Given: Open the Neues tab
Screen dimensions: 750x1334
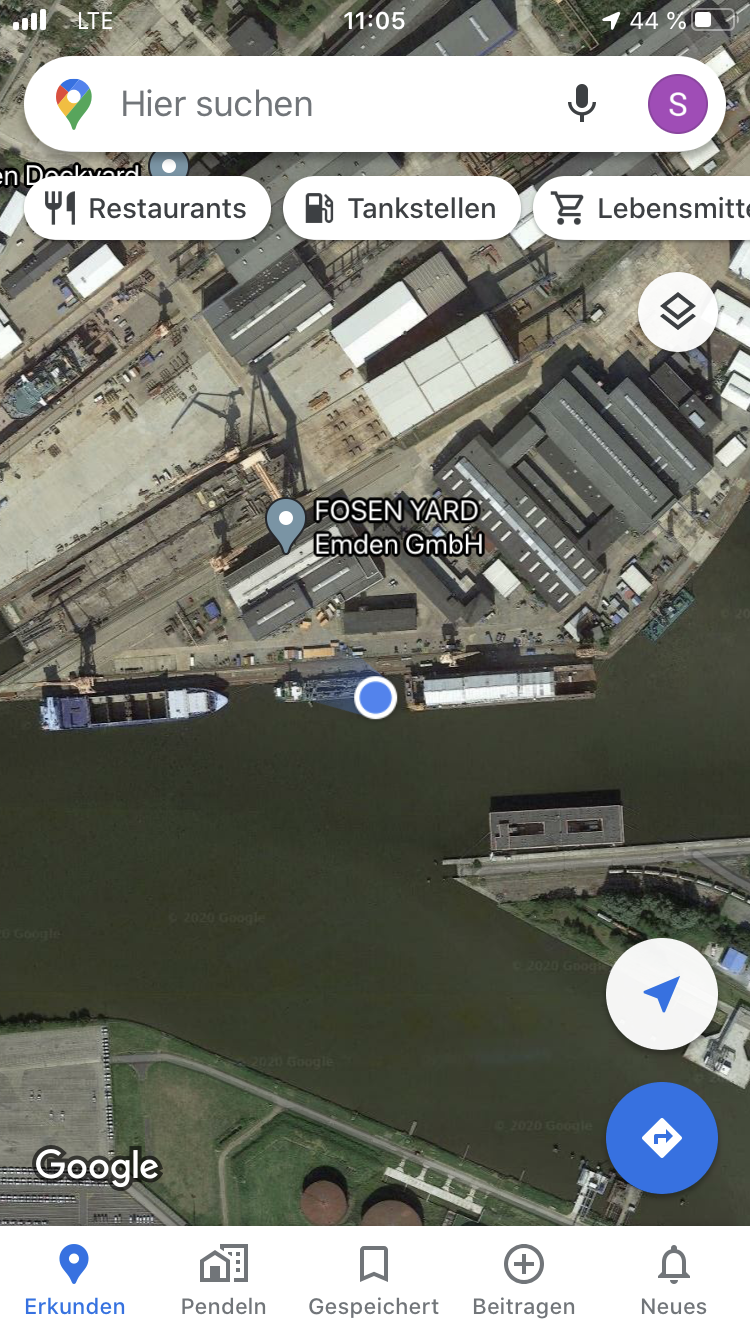Looking at the screenshot, I should [x=674, y=1281].
